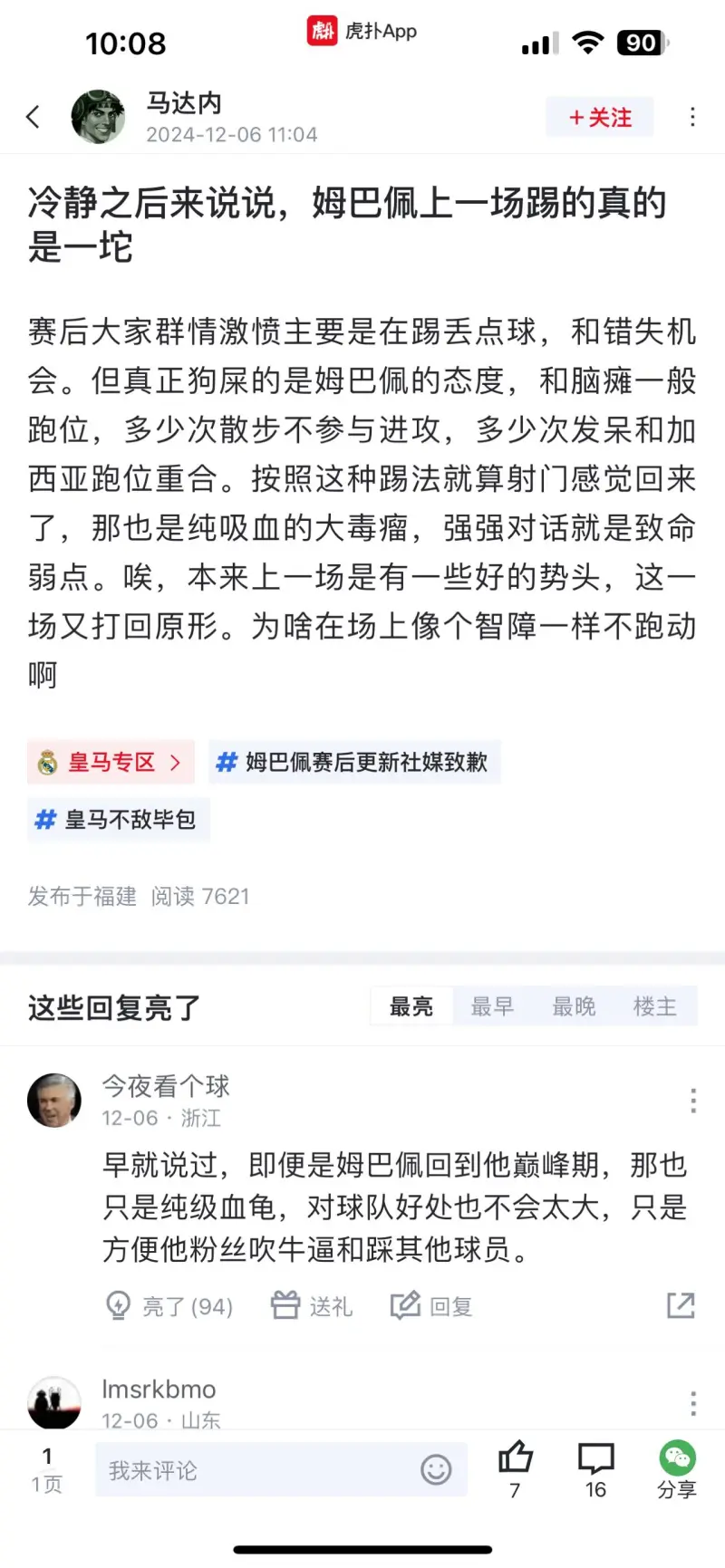Go back using the top-left arrow

pos(34,117)
